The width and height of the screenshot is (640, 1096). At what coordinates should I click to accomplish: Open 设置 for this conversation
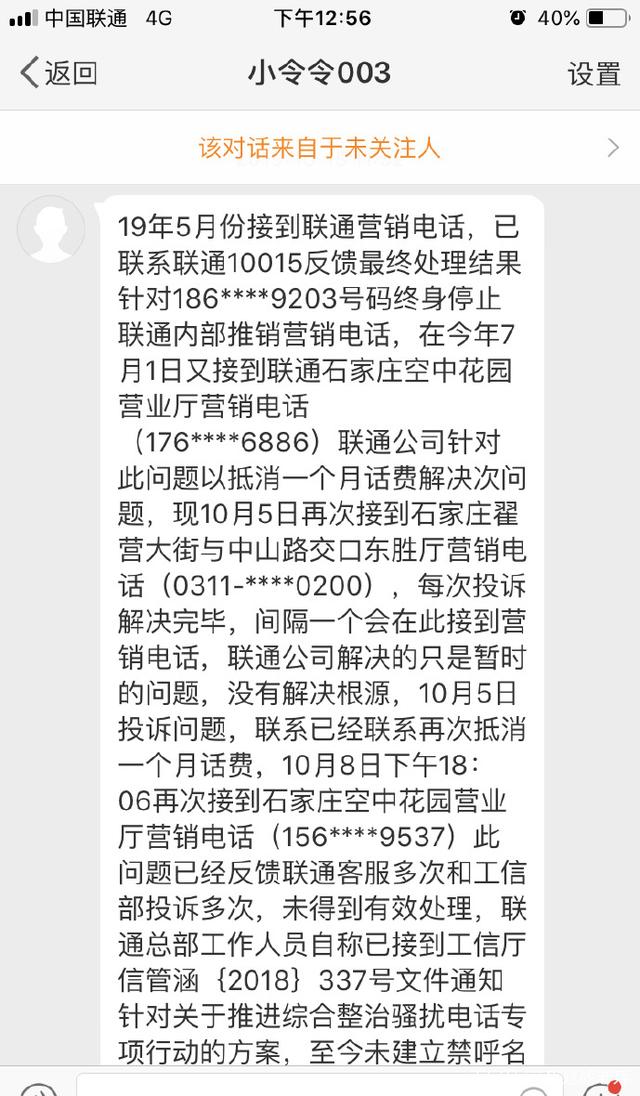594,73
